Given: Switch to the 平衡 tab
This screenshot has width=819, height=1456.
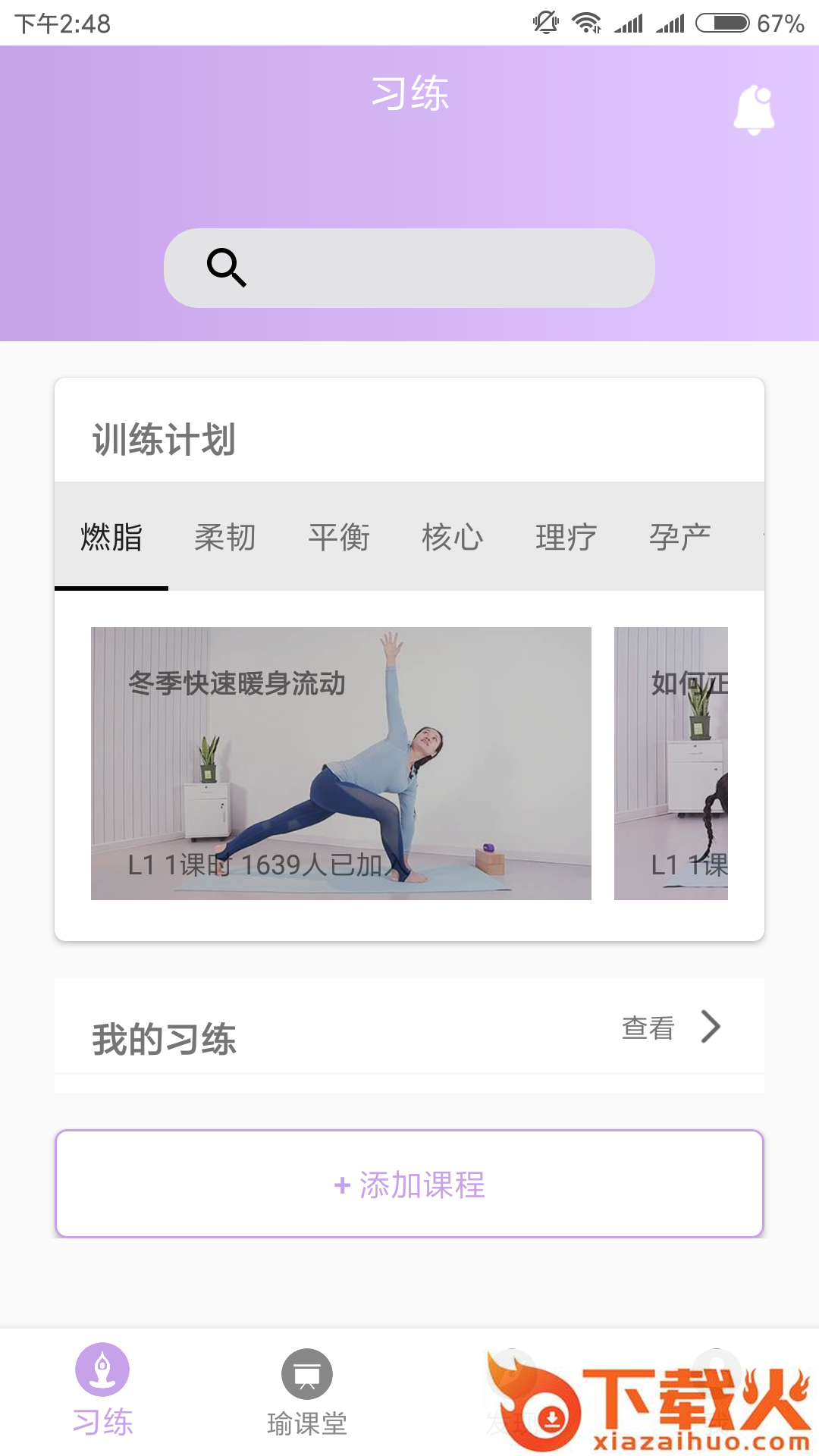Looking at the screenshot, I should [339, 537].
